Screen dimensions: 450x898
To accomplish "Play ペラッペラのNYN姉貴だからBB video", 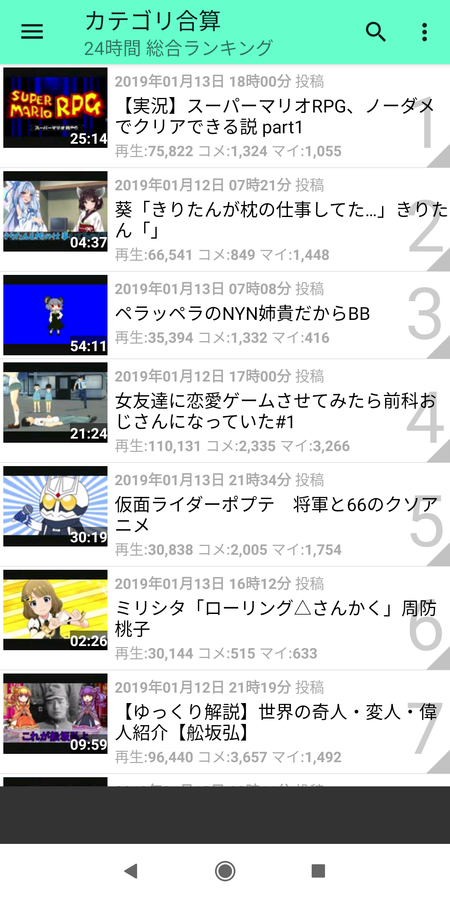I will (225, 316).
